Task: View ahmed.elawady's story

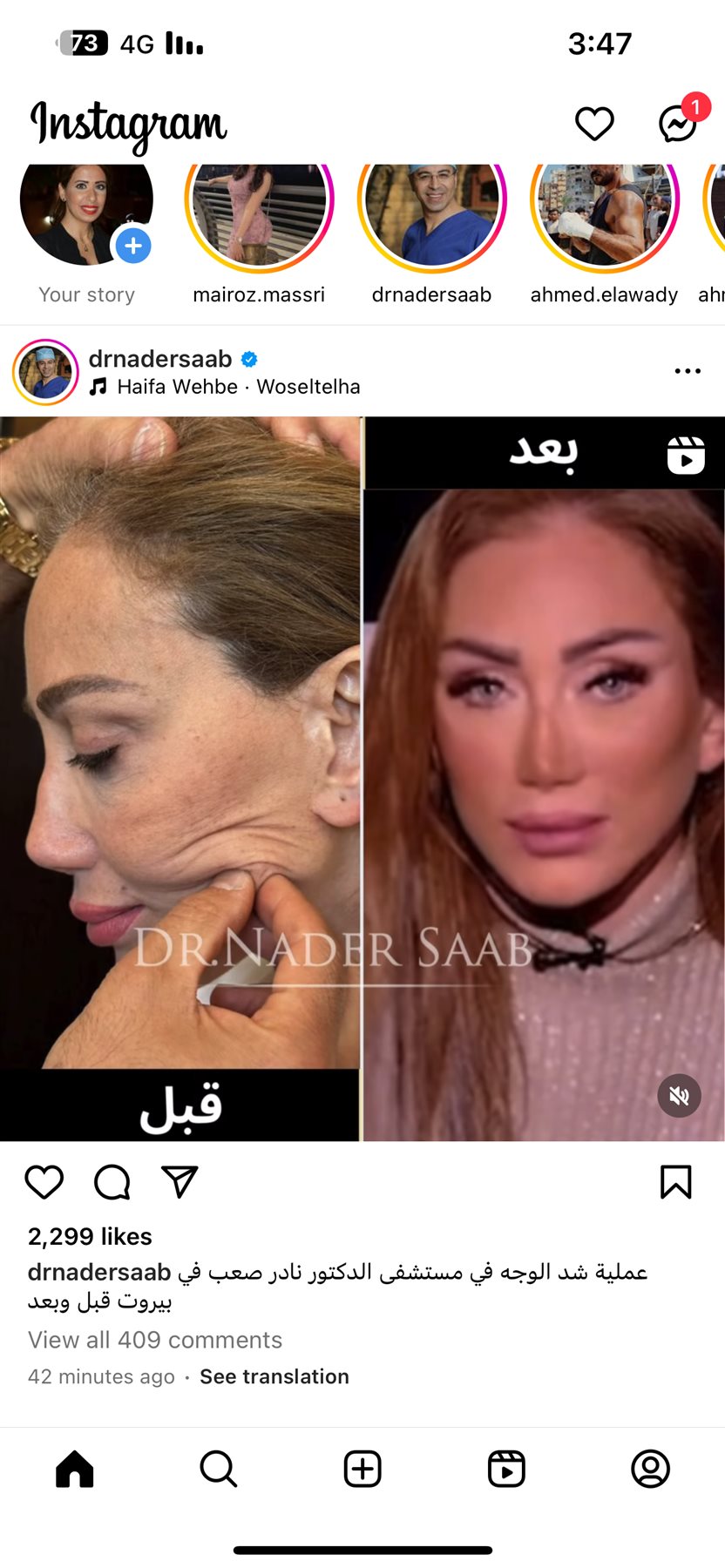Action: pos(604,213)
